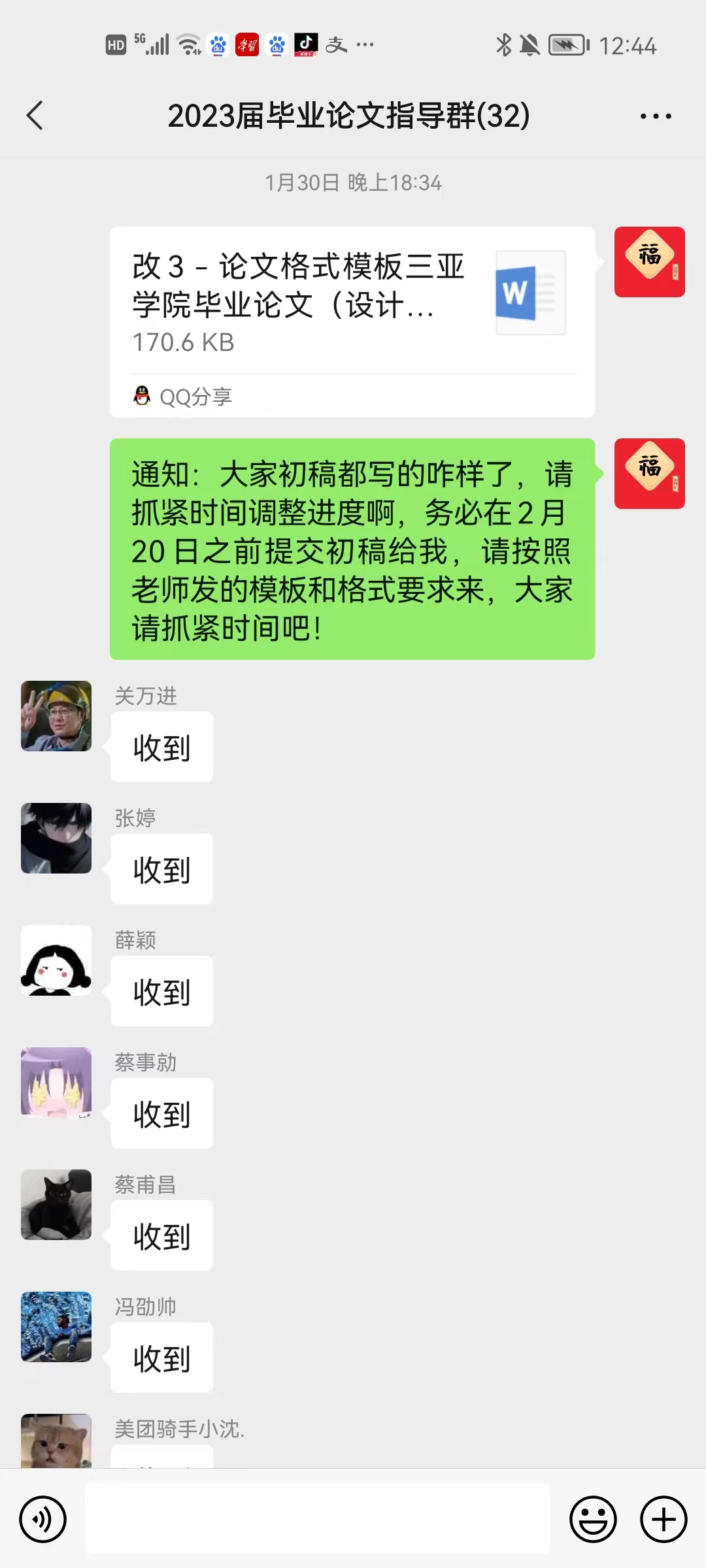Open the emoji picker
The width and height of the screenshot is (706, 1568).
click(x=593, y=1519)
